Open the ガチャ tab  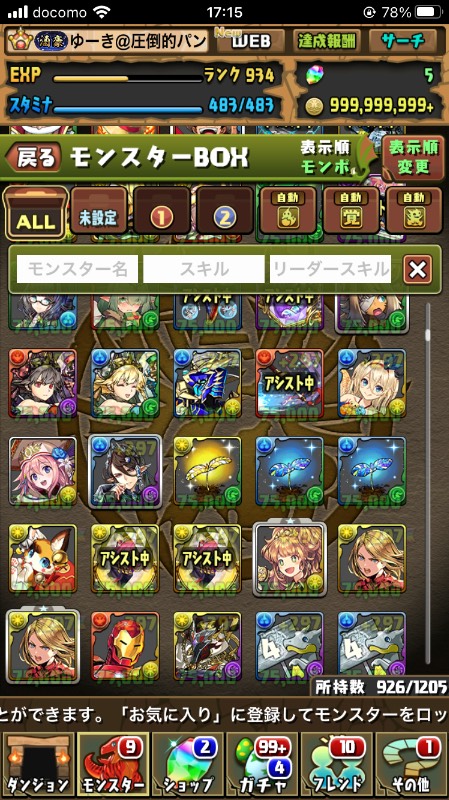(x=262, y=764)
